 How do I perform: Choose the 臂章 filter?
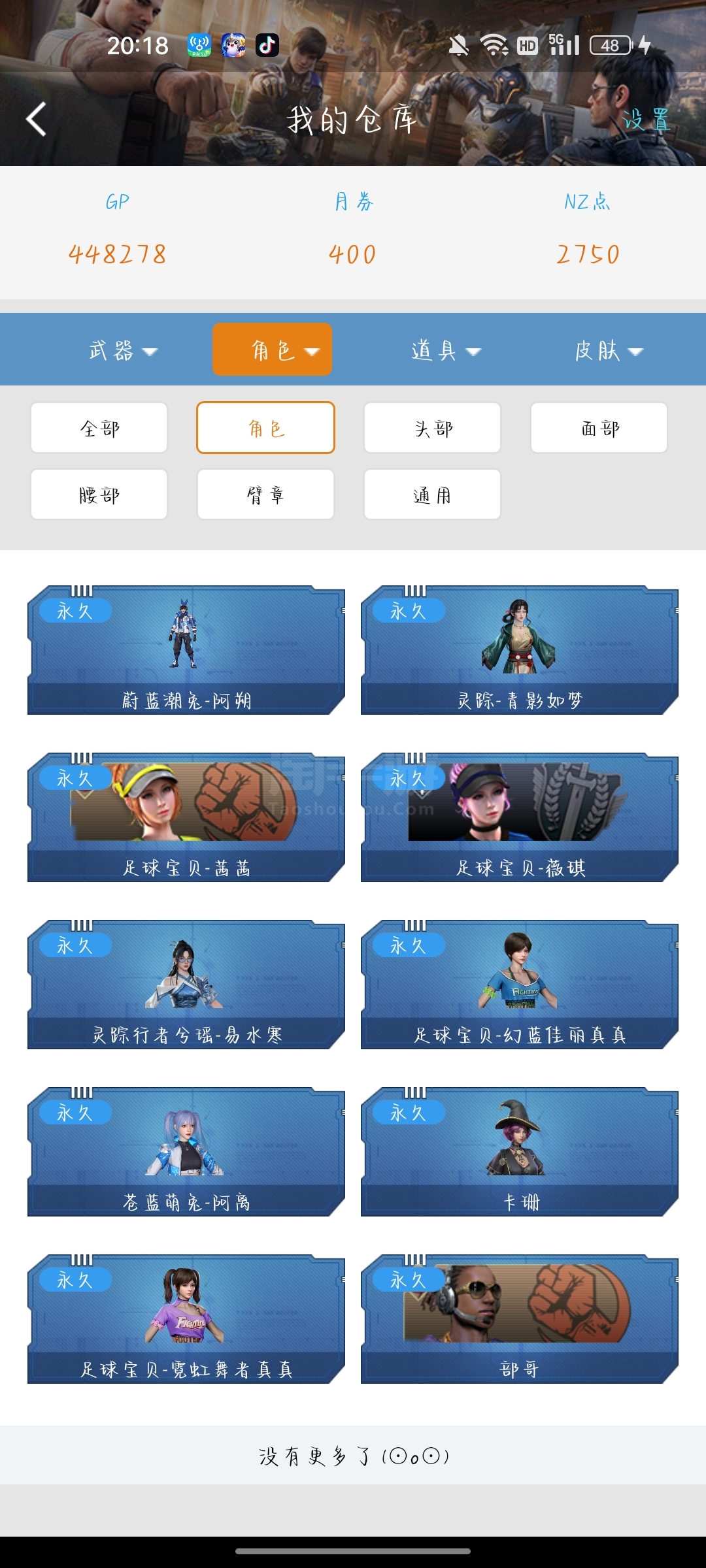266,495
